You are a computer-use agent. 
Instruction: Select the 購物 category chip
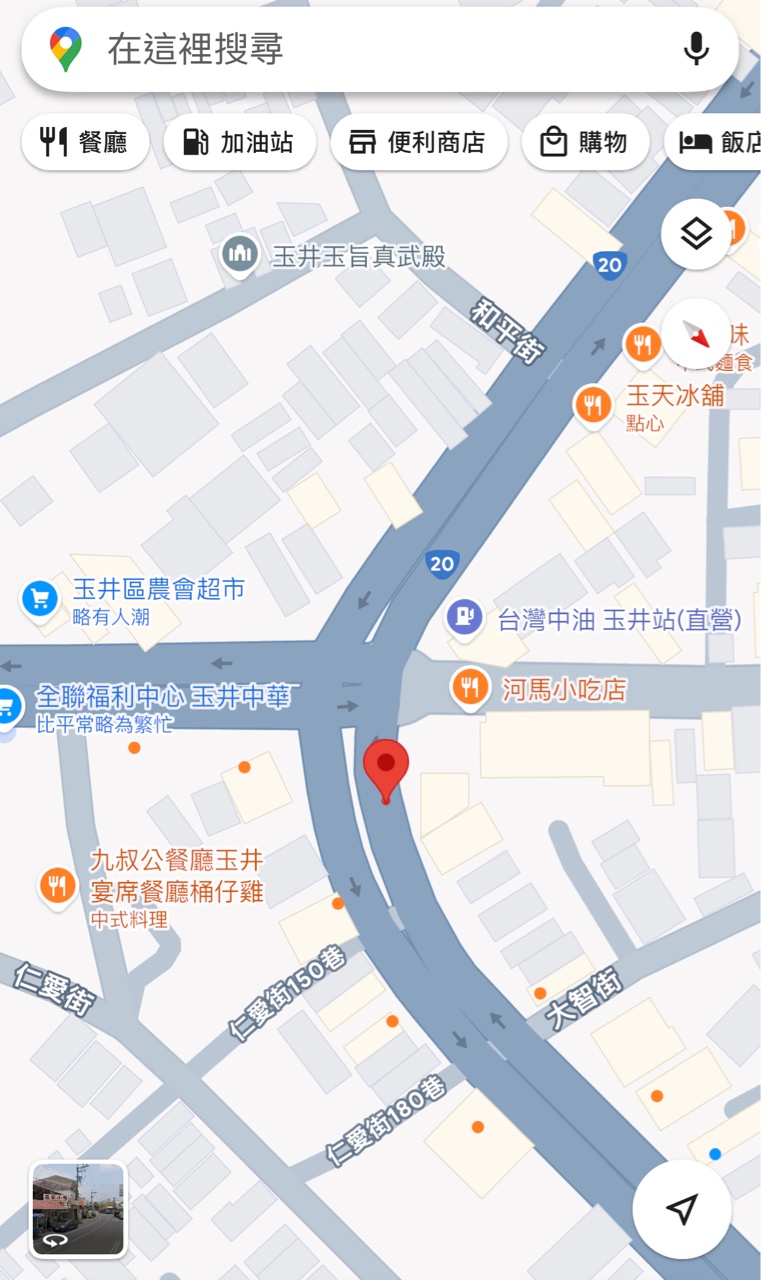click(585, 142)
